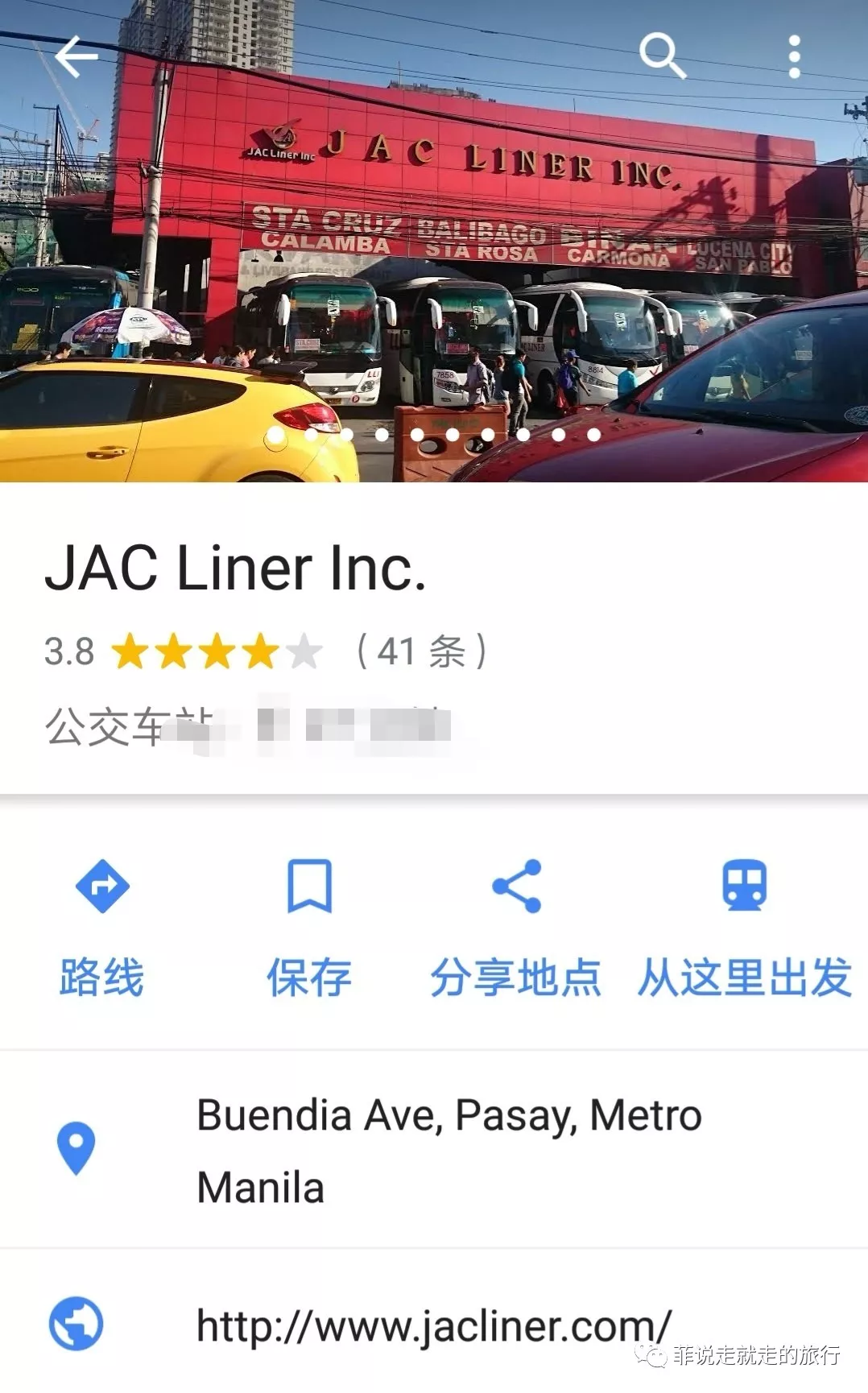Open search with the magnifier icon
The width and height of the screenshot is (868, 1393).
tap(662, 56)
